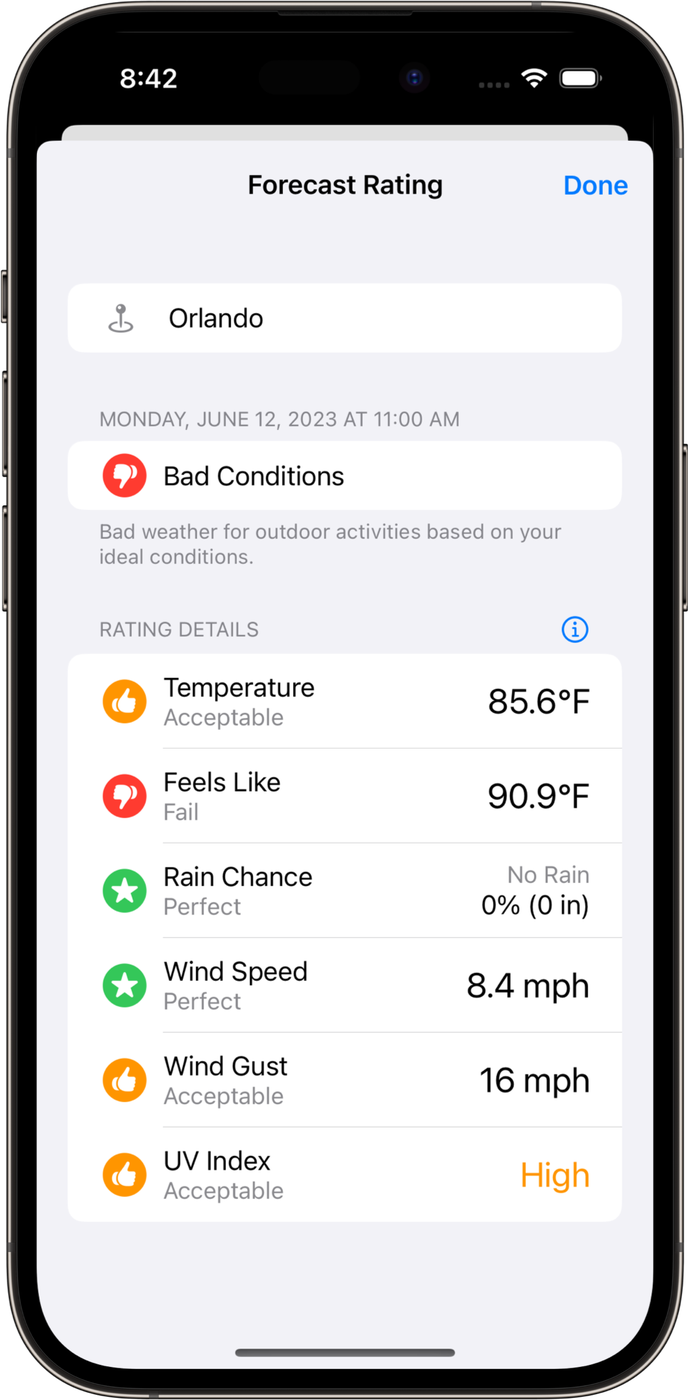Open the rating details info icon
This screenshot has height=1400, width=688.
[574, 629]
